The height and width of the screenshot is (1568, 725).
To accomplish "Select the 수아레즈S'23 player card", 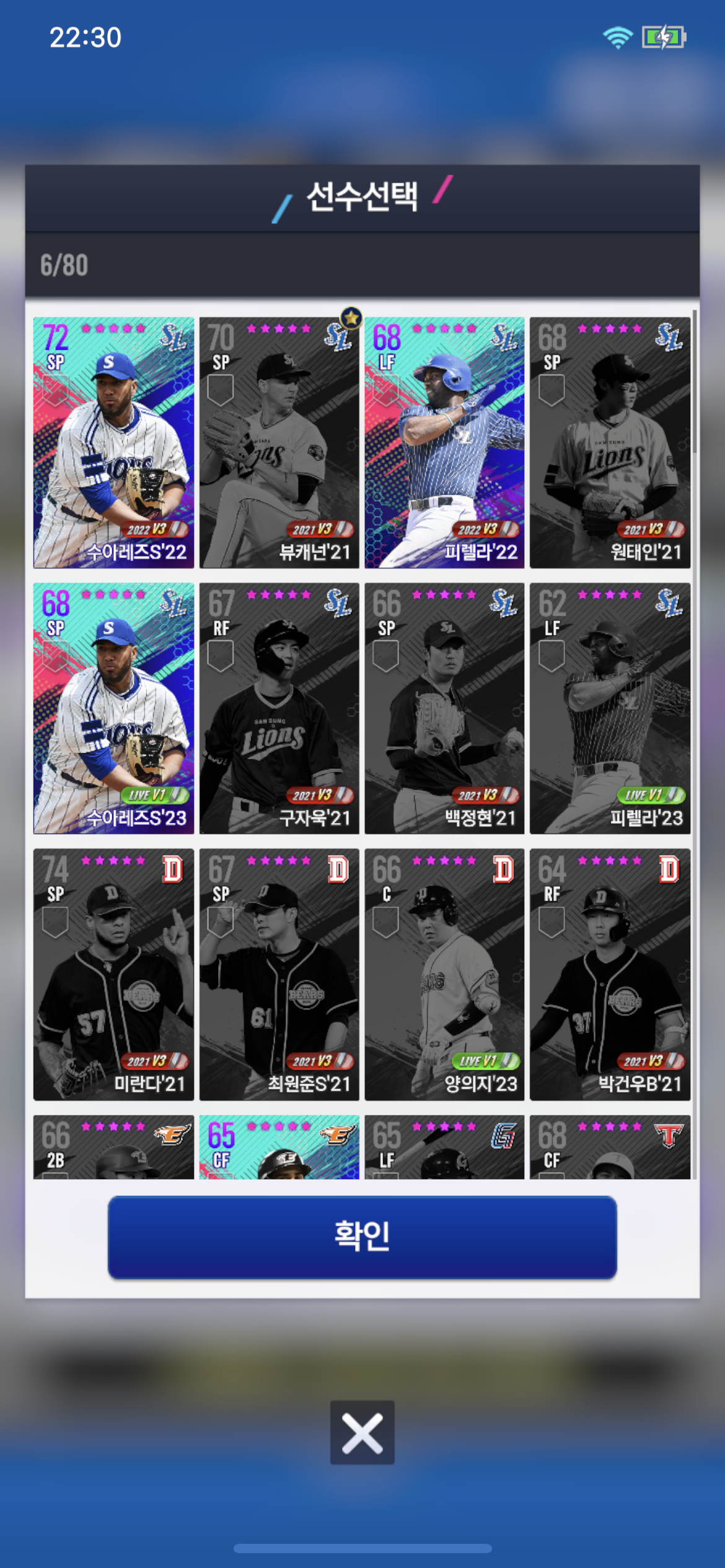I will pyautogui.click(x=113, y=708).
